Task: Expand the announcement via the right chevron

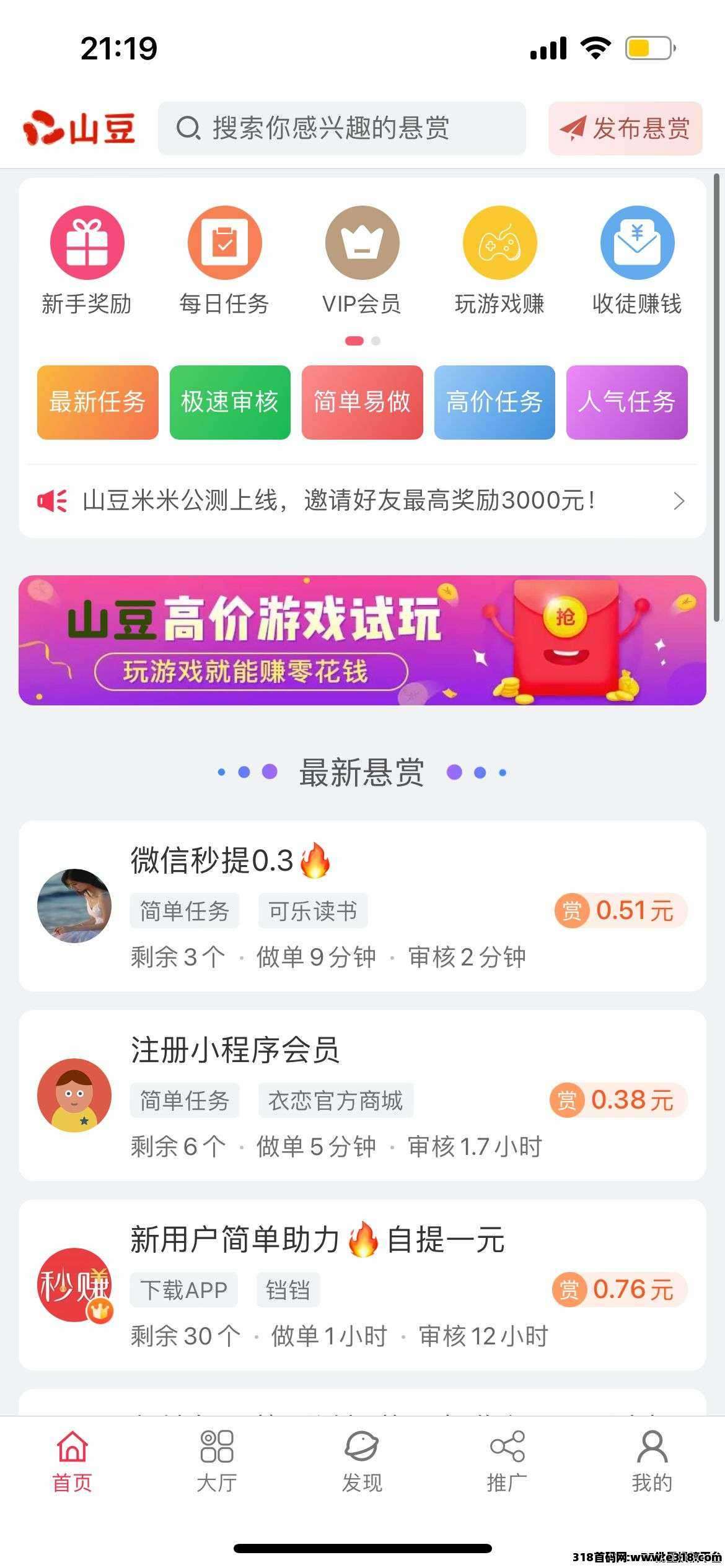Action: [680, 502]
